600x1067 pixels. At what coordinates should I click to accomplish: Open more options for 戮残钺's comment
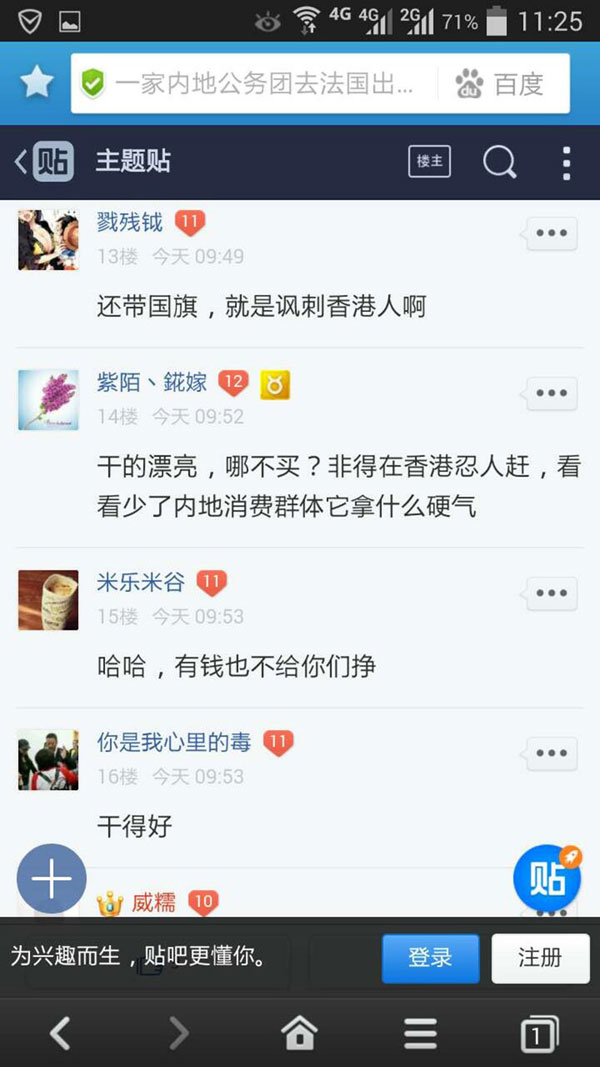tap(551, 233)
